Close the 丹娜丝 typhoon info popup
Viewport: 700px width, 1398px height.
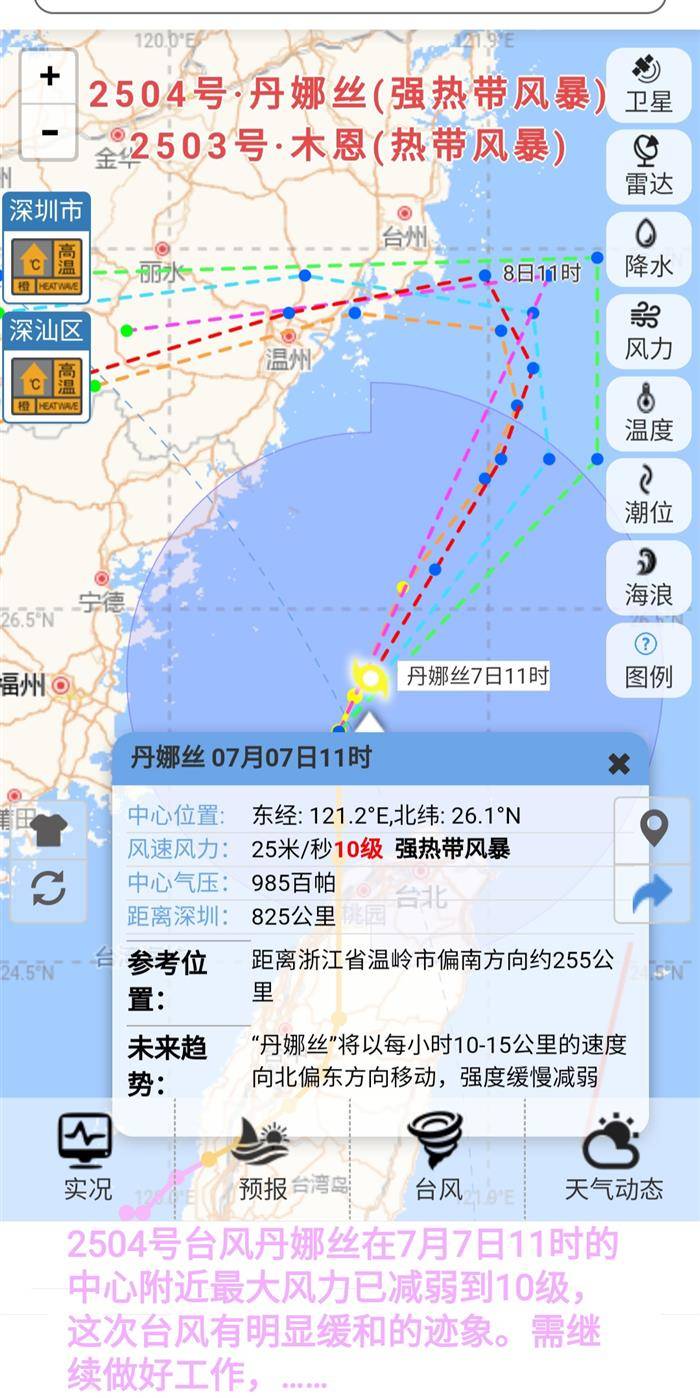tap(619, 764)
